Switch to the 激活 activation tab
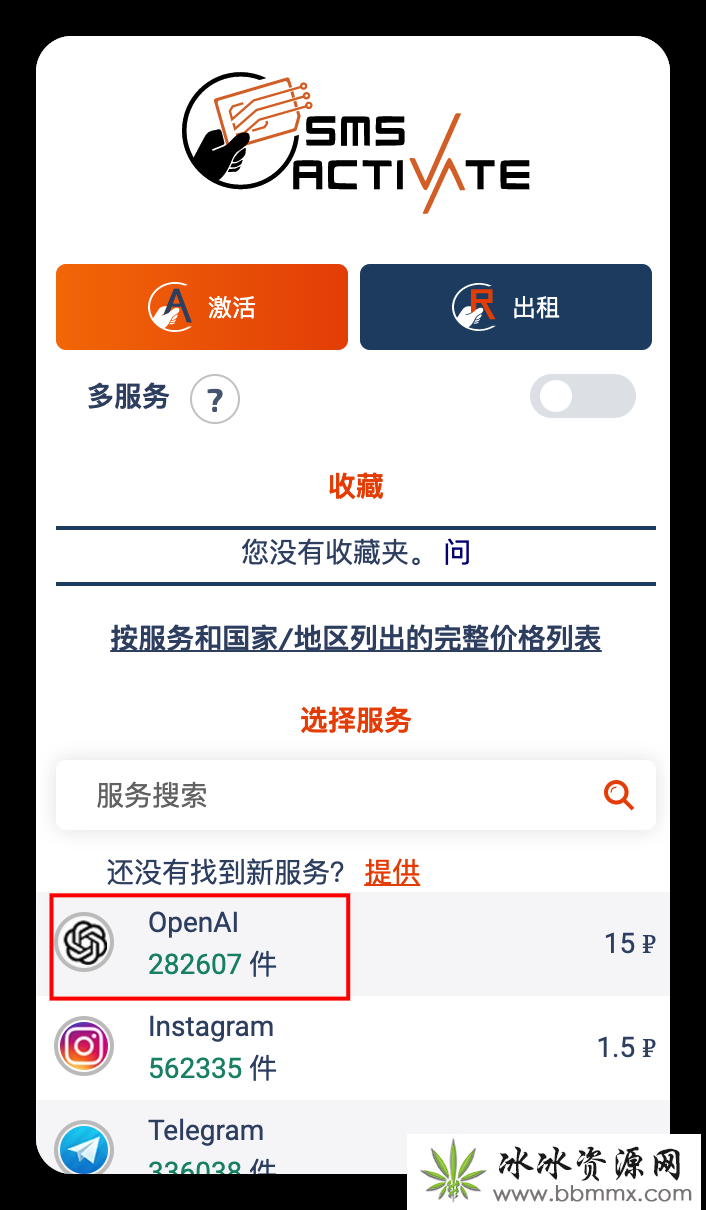706x1210 pixels. (201, 307)
